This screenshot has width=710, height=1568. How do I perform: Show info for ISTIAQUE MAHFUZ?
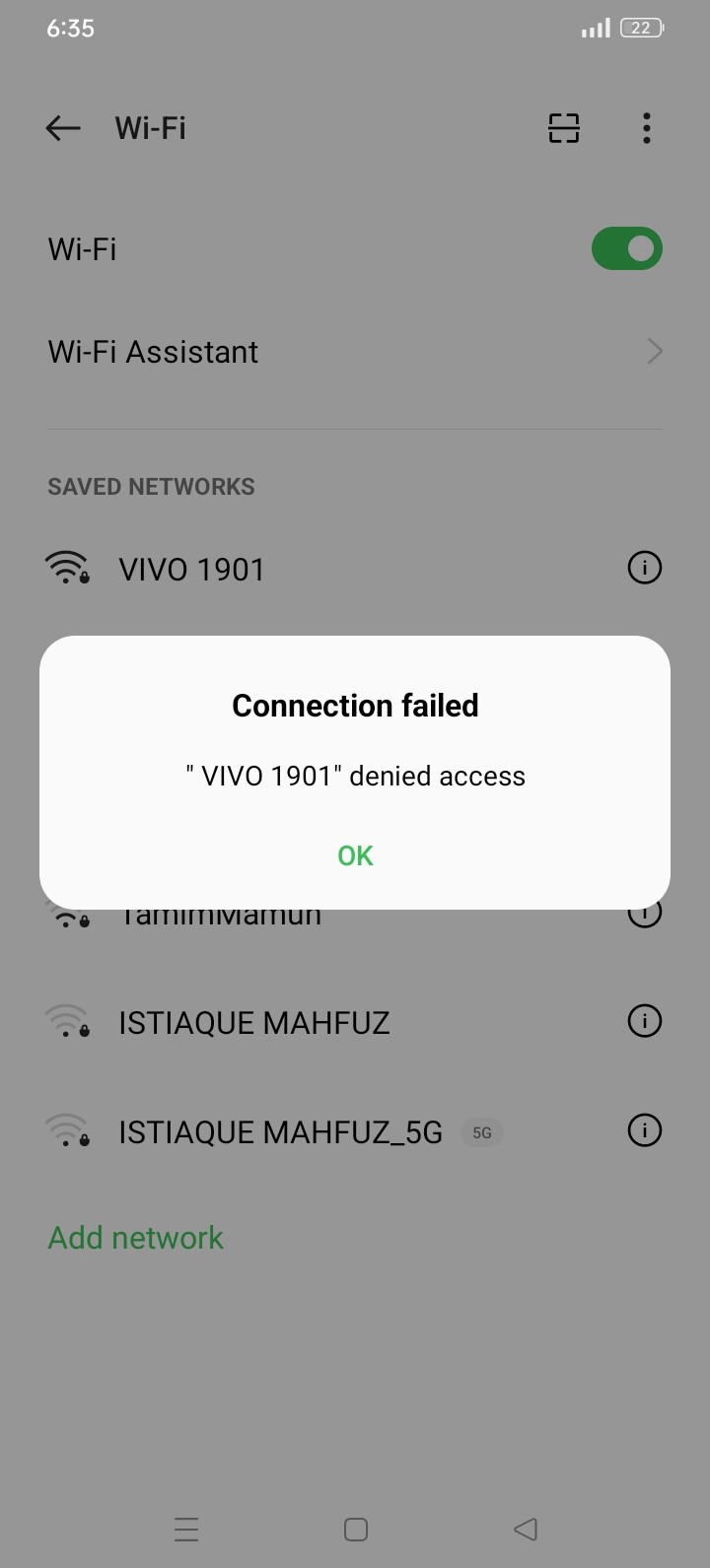coord(645,1021)
